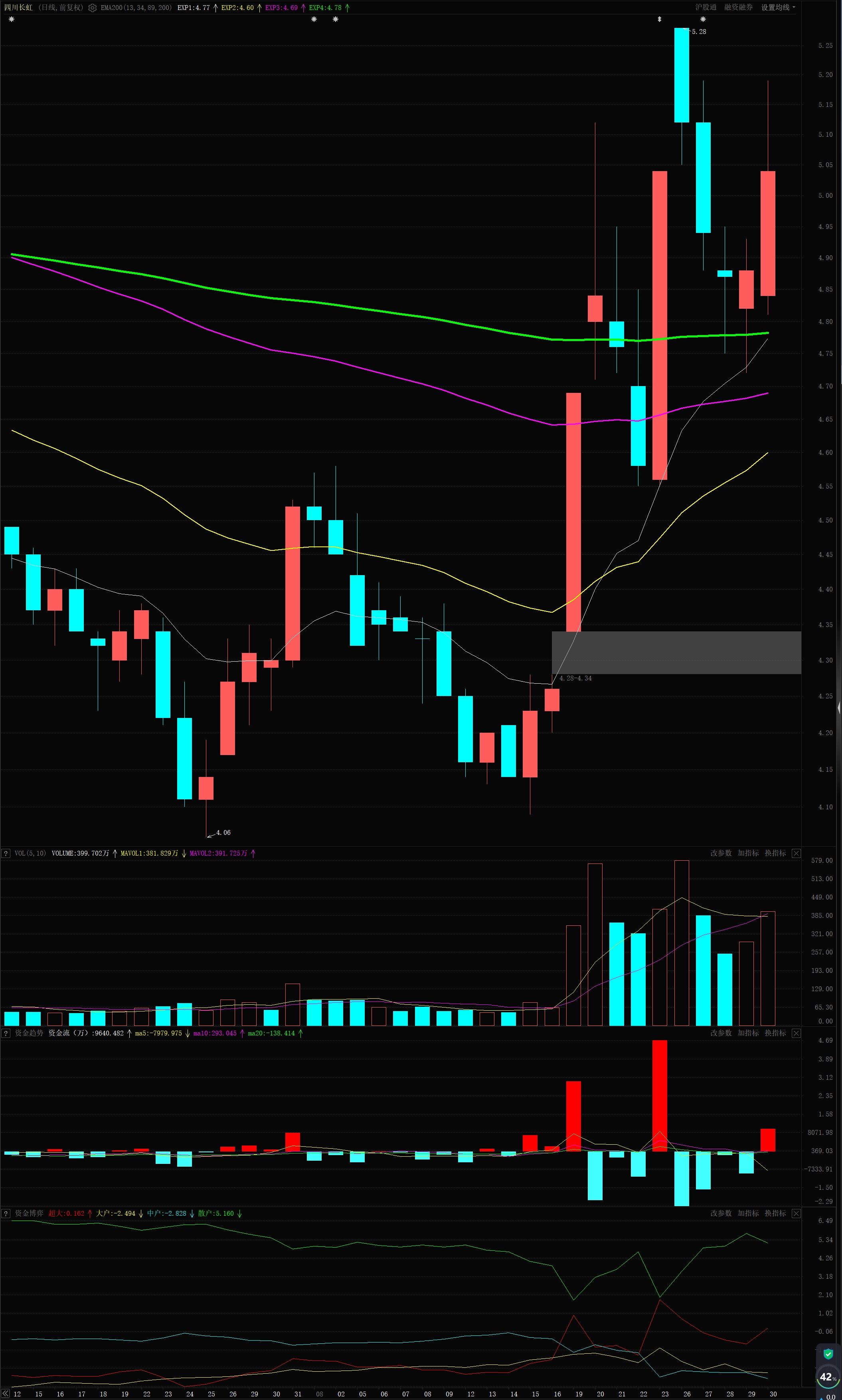Image resolution: width=842 pixels, height=1400 pixels.
Task: Open EMA200 indicator settings gear
Action: (93, 8)
